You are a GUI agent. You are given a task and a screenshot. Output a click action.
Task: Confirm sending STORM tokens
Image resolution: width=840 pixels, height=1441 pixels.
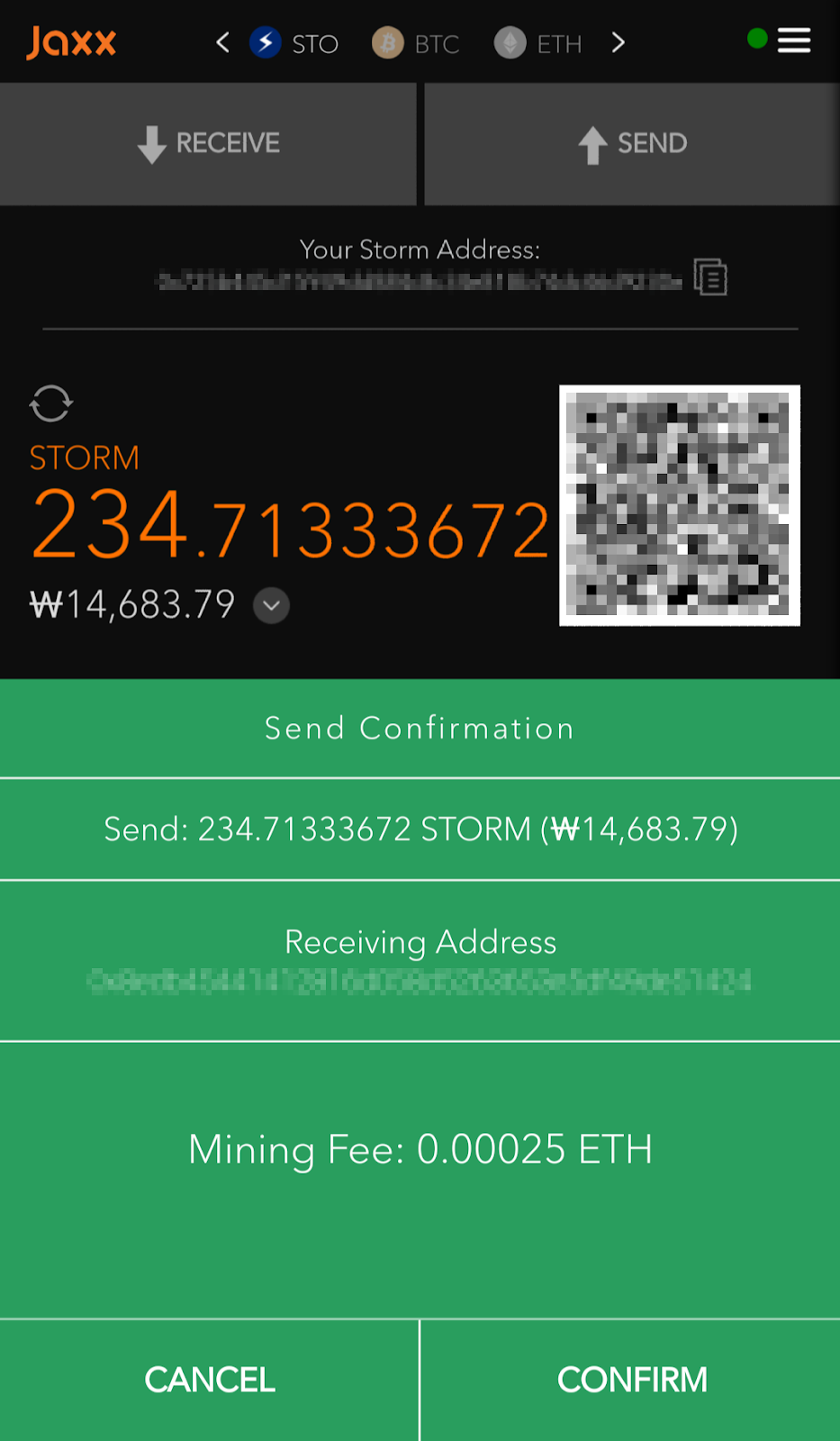click(x=631, y=1380)
